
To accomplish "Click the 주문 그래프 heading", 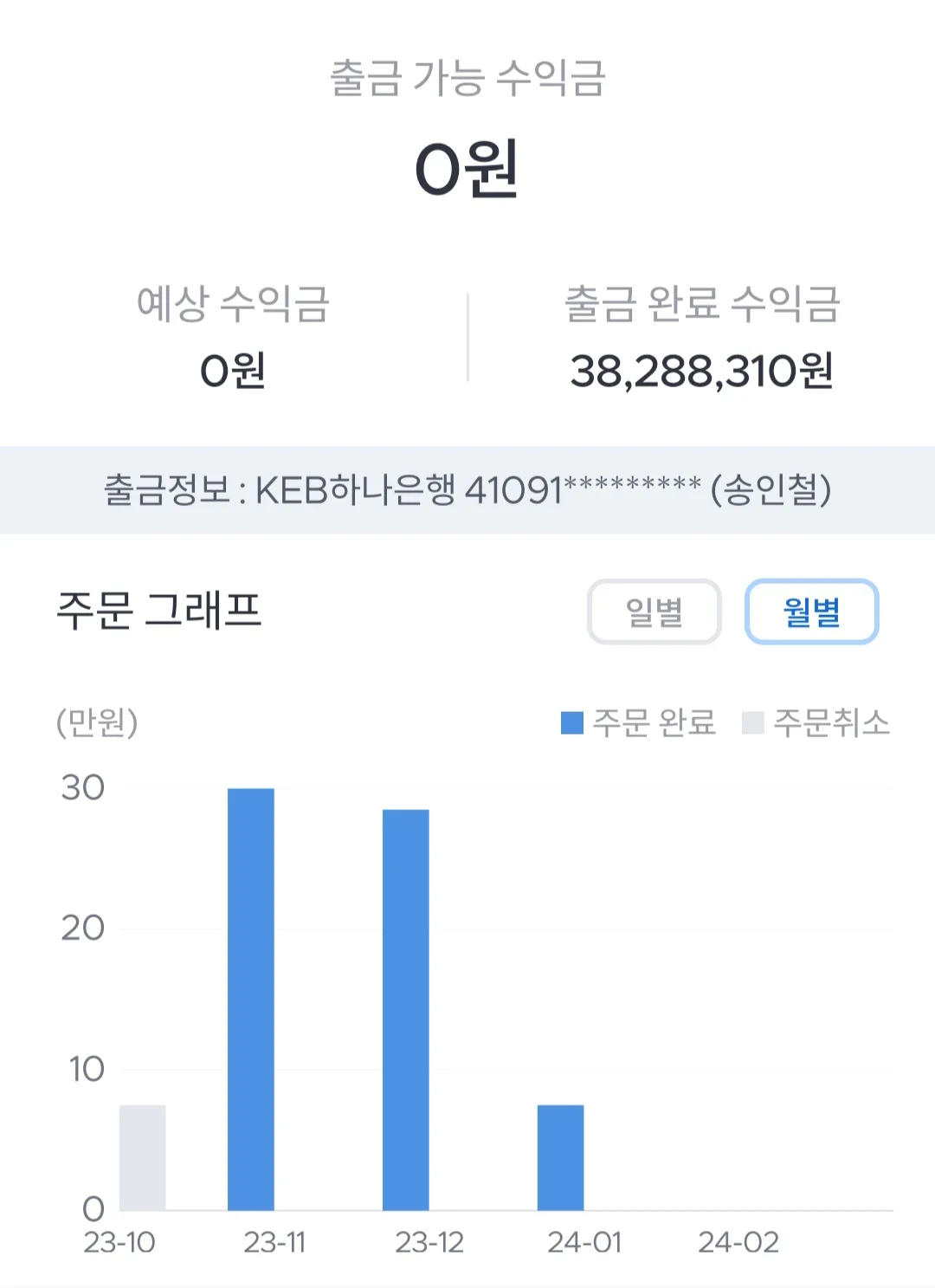I will point(158,611).
